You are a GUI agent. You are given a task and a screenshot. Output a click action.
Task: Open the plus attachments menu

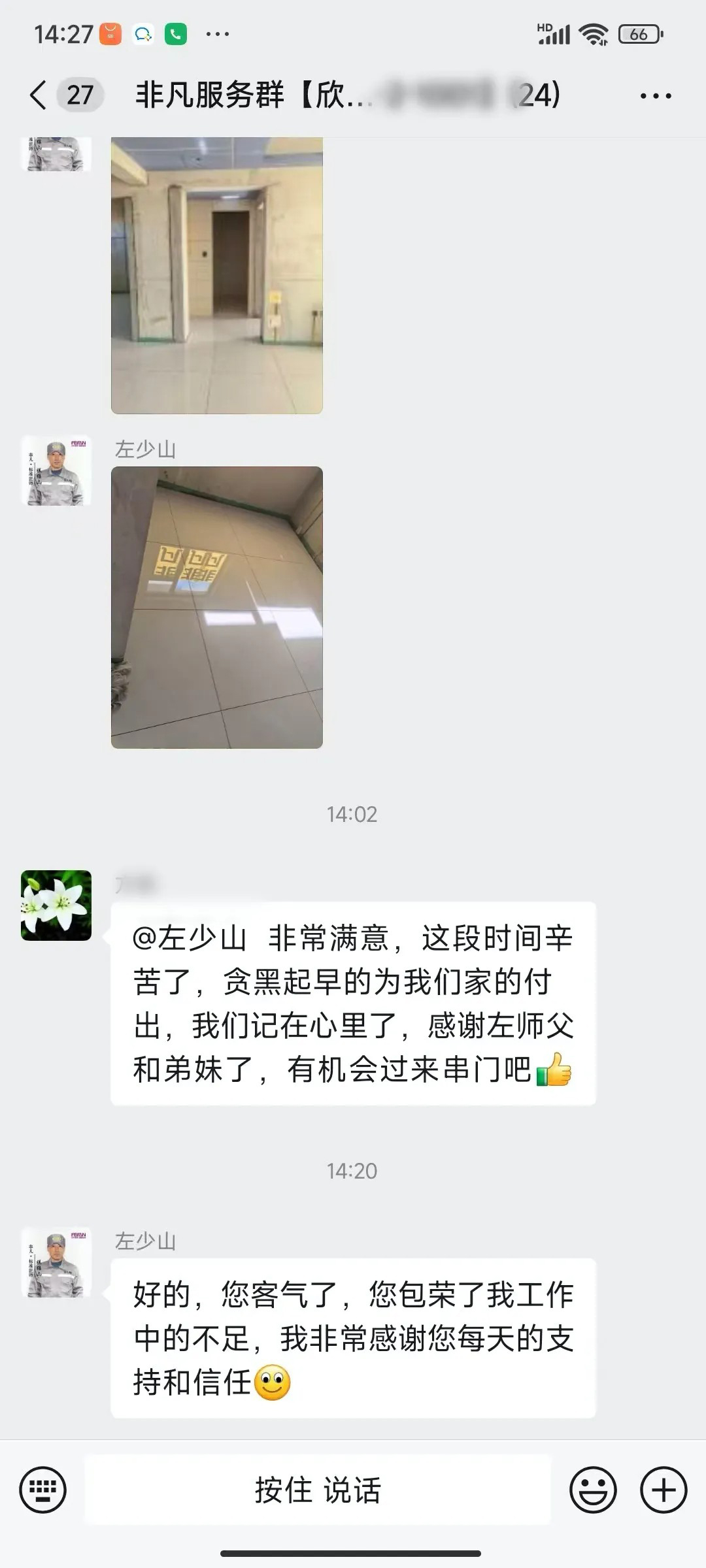tap(663, 1490)
